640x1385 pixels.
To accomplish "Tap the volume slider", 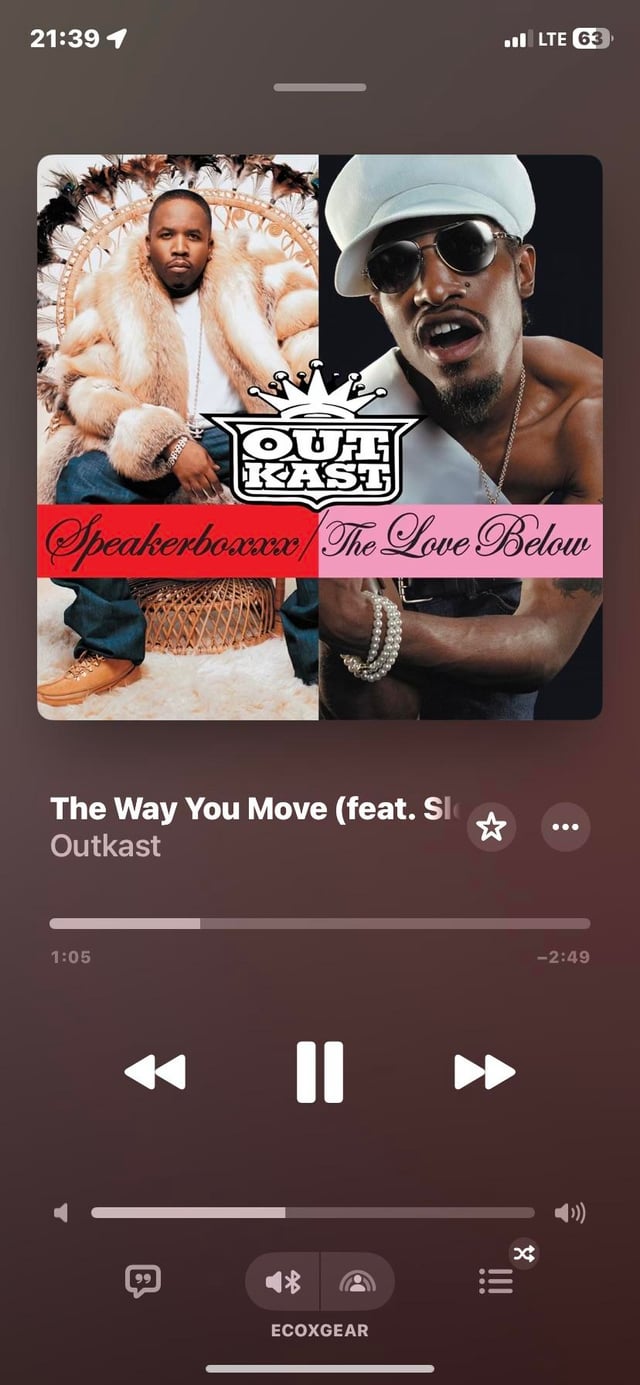I will coord(312,1213).
